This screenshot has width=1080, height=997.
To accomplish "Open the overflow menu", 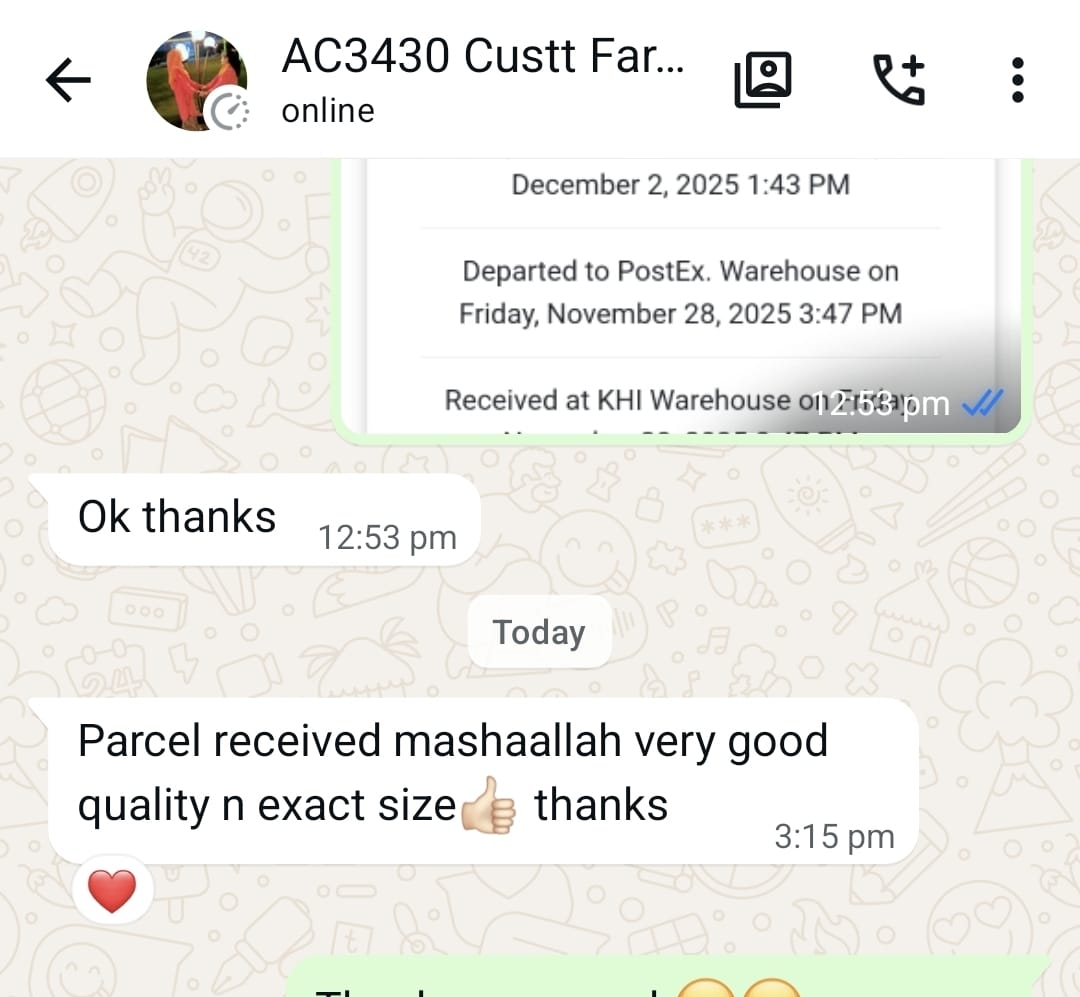I will (x=1017, y=80).
